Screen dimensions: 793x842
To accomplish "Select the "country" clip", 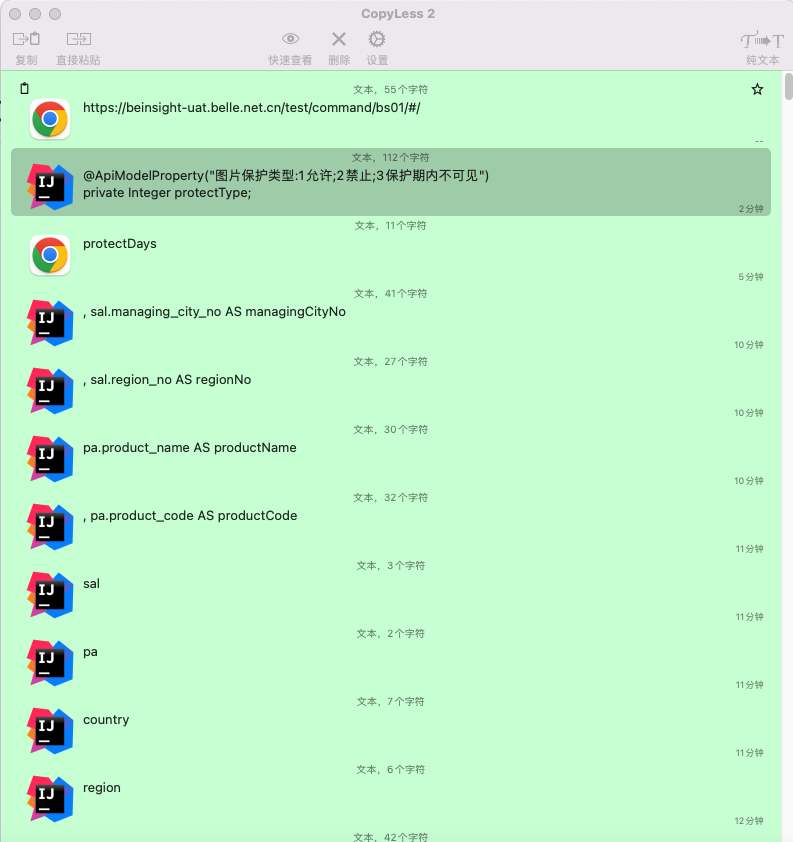I will click(106, 720).
